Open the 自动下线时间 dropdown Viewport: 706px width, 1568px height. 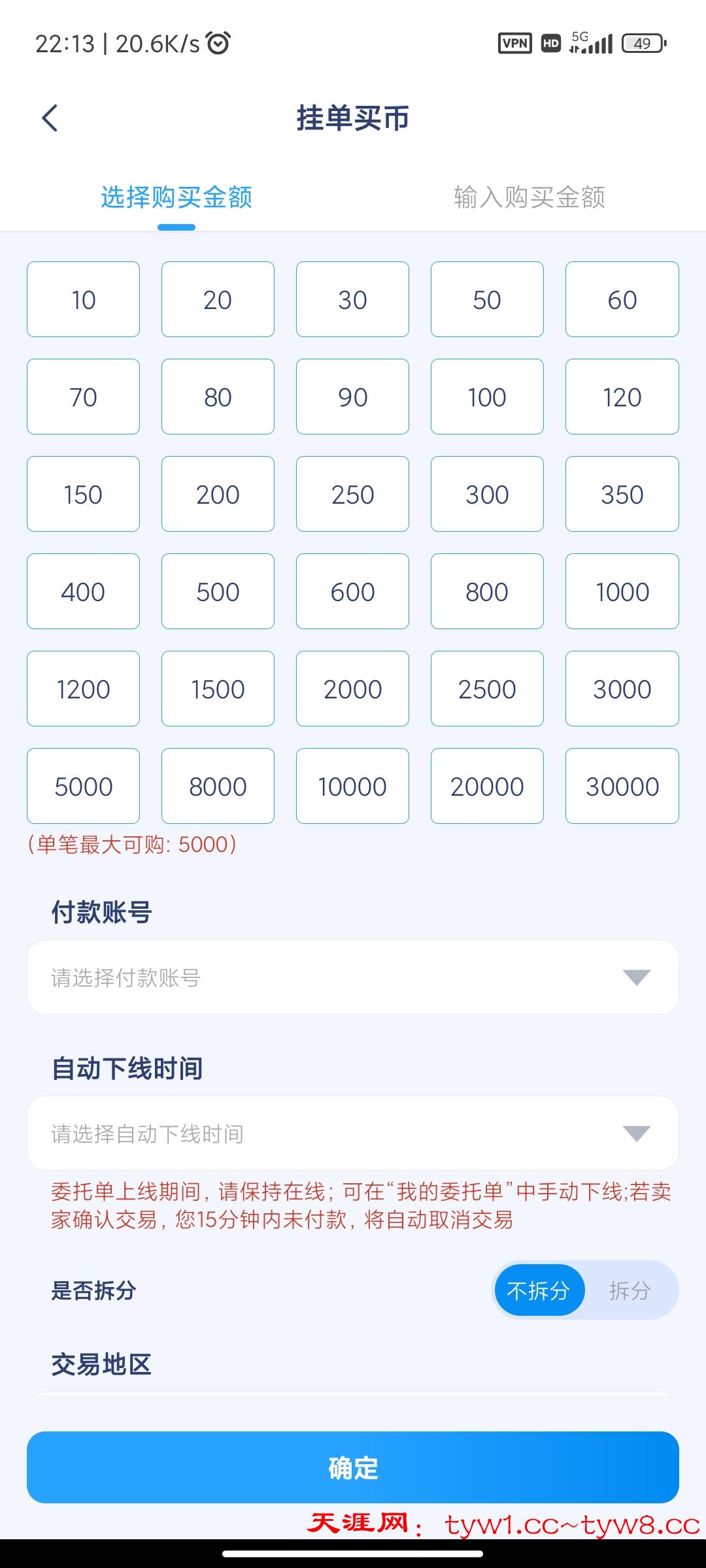click(x=352, y=1134)
